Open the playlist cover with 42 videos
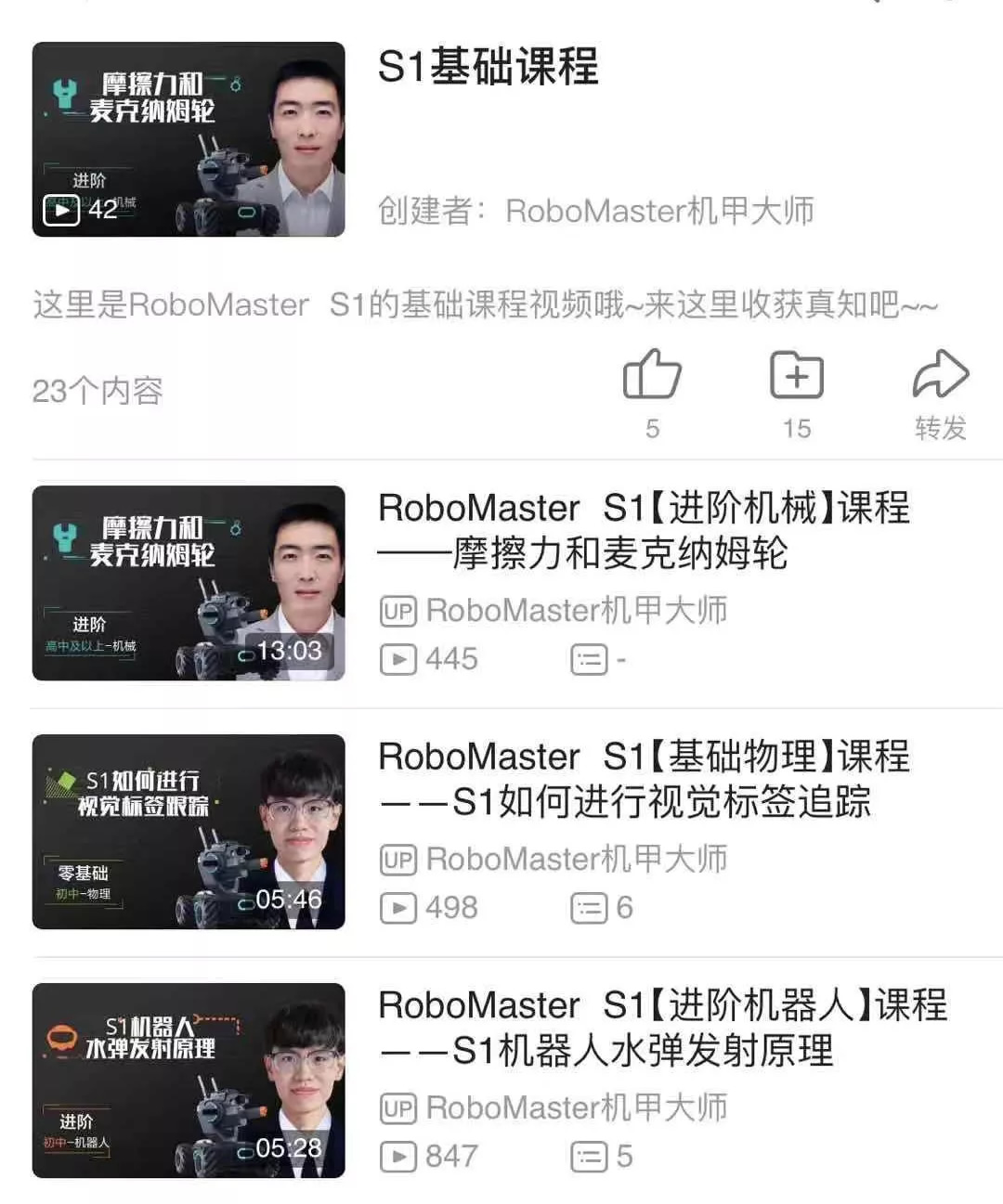Viewport: 1003px width, 1204px height. [x=189, y=139]
